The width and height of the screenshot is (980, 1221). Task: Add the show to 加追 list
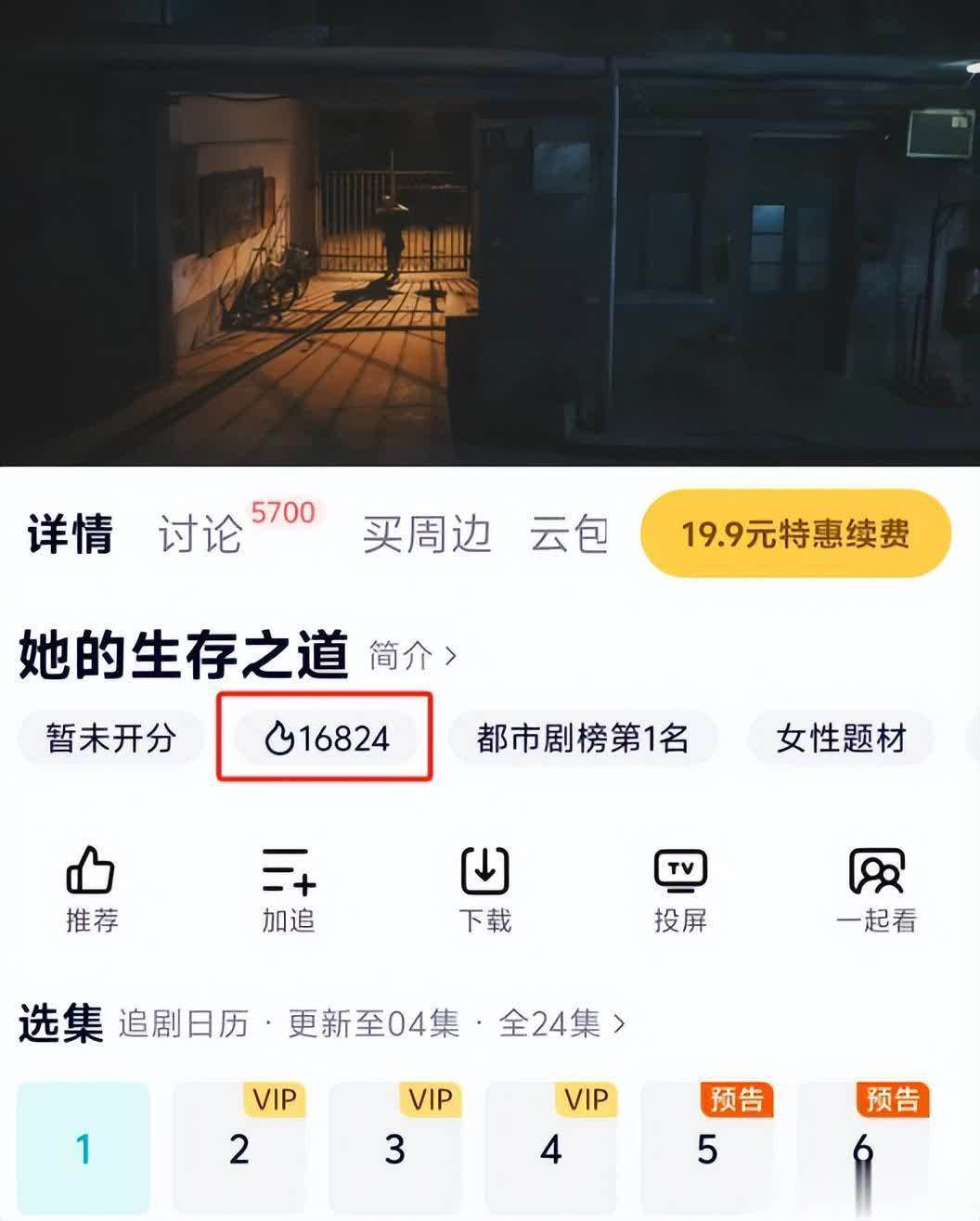coord(288,888)
